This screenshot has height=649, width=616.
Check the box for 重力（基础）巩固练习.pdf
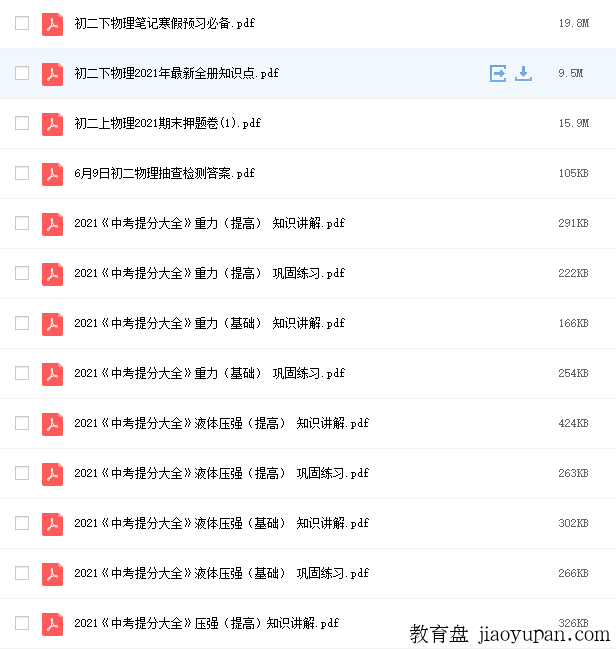(22, 373)
